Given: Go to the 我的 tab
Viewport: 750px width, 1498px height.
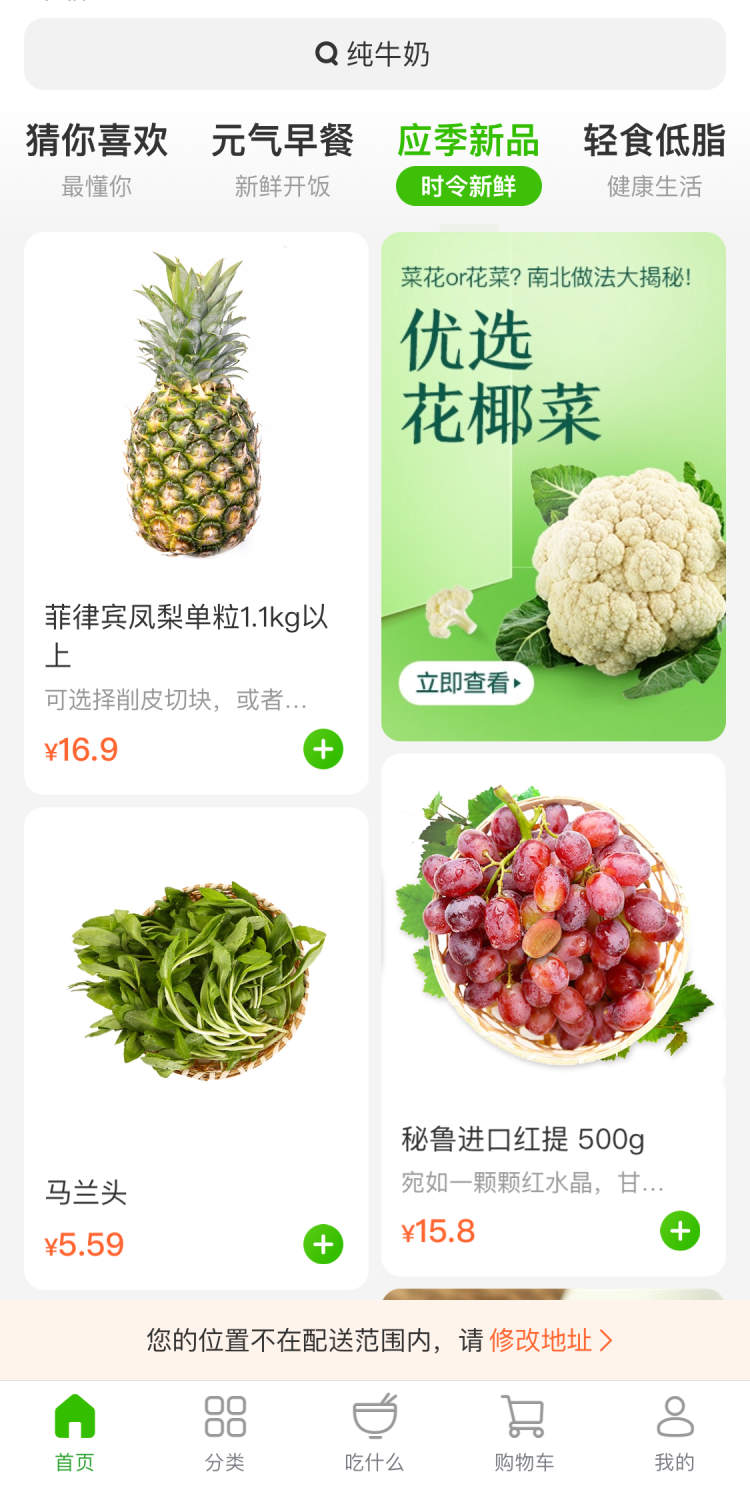Looking at the screenshot, I should [674, 1432].
